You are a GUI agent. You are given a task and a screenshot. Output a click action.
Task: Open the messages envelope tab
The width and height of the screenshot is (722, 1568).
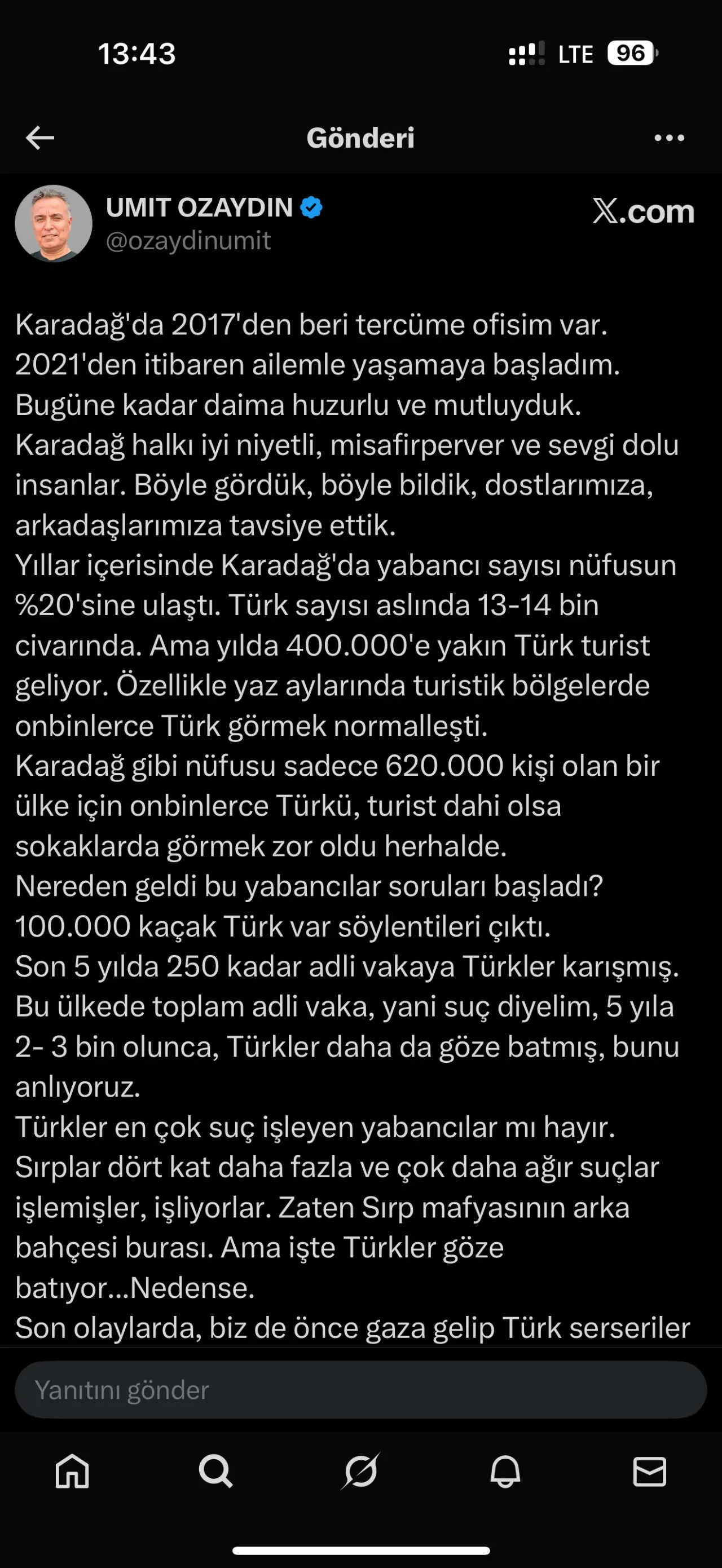pyautogui.click(x=650, y=1471)
